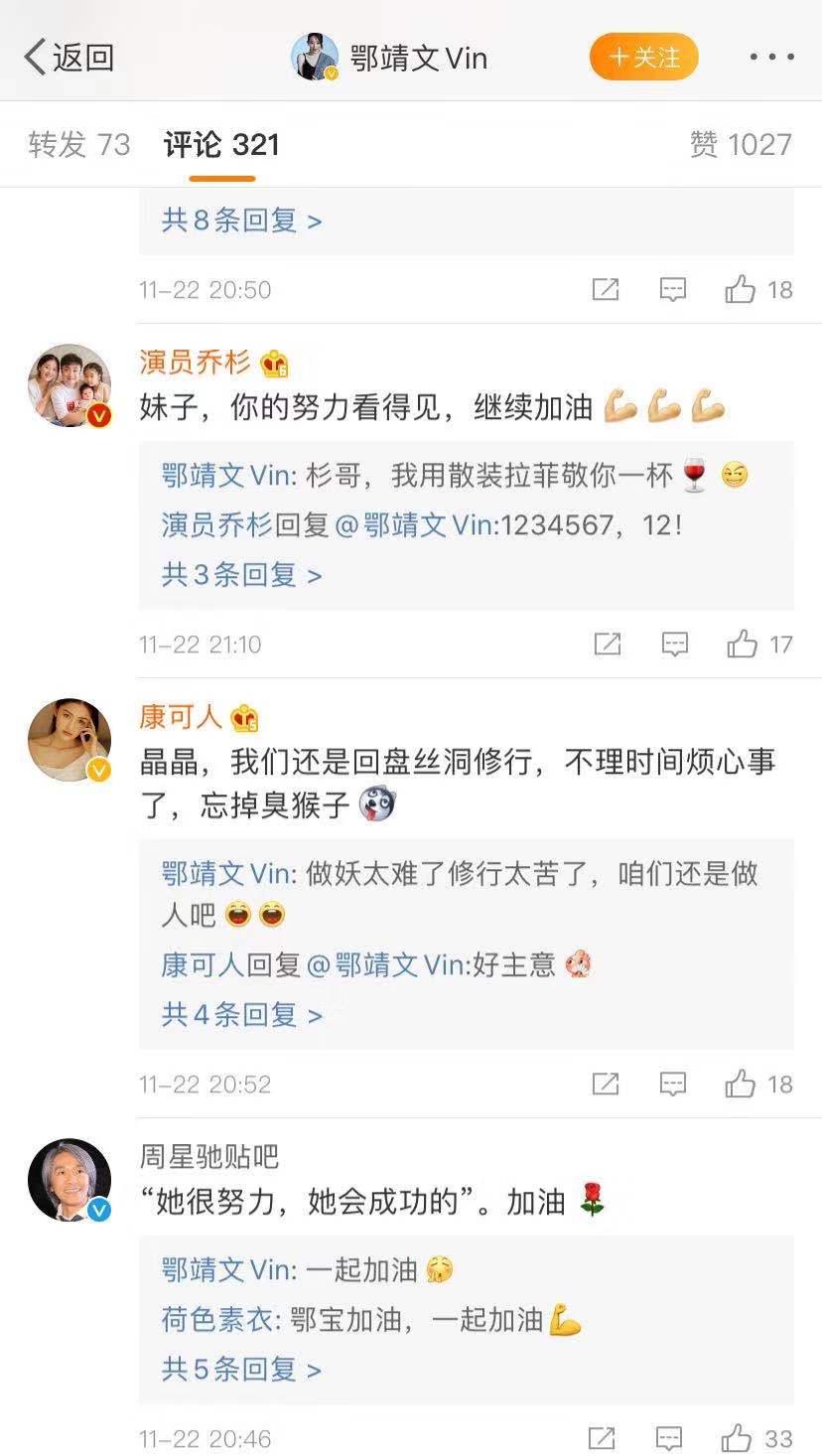Open the three-dot overflow menu
The height and width of the screenshot is (1456, 822).
771,58
